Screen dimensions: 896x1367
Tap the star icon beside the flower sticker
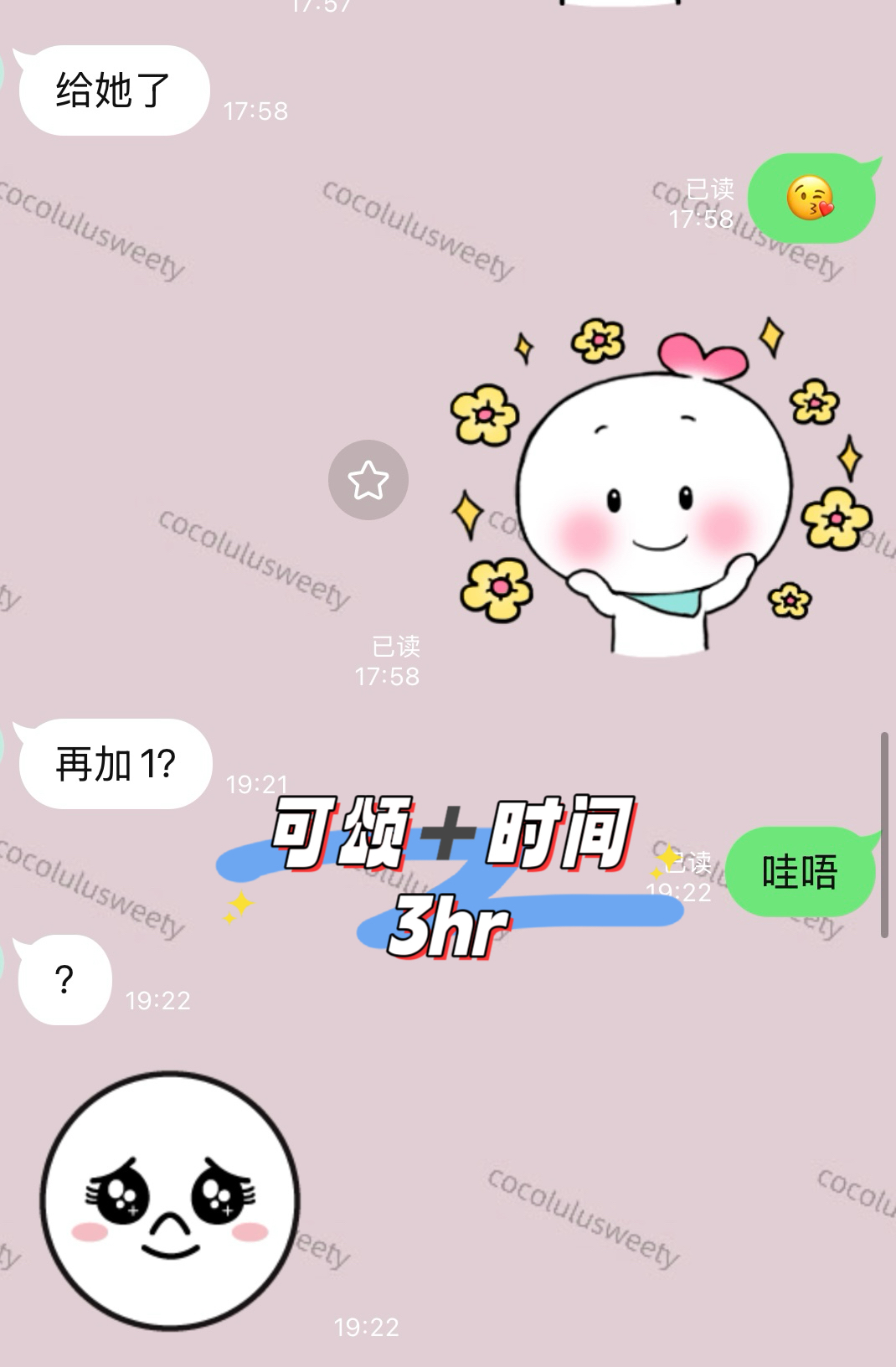coord(368,480)
